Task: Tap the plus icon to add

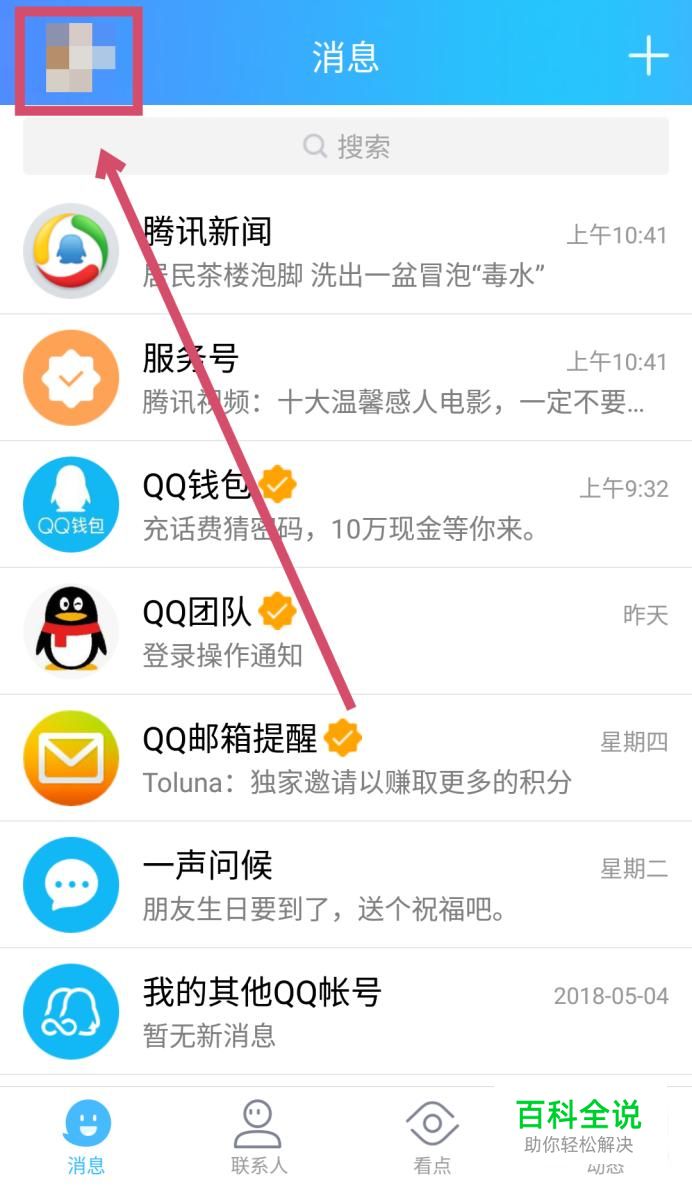Action: [648, 56]
